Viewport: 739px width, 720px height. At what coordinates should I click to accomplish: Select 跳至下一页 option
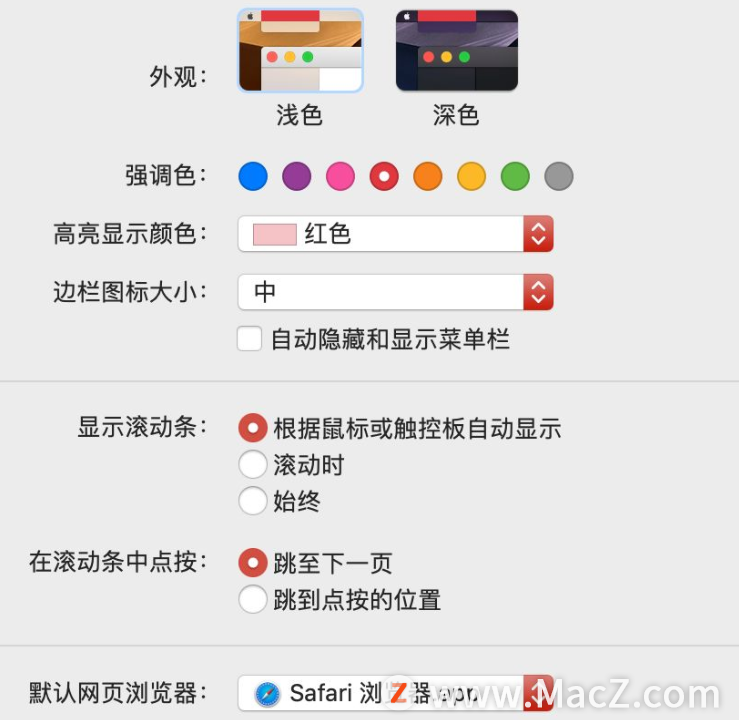[253, 562]
